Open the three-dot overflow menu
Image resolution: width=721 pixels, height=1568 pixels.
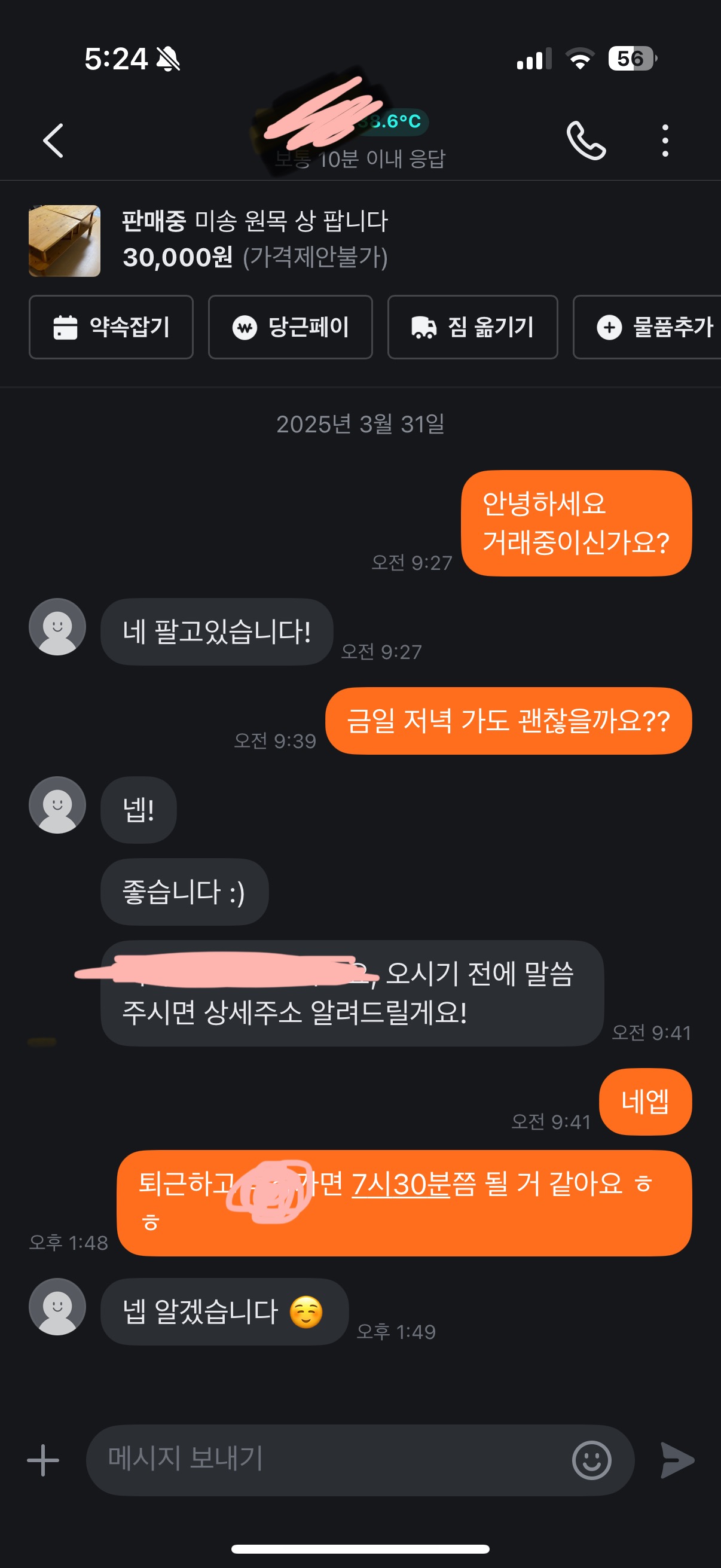pos(665,141)
